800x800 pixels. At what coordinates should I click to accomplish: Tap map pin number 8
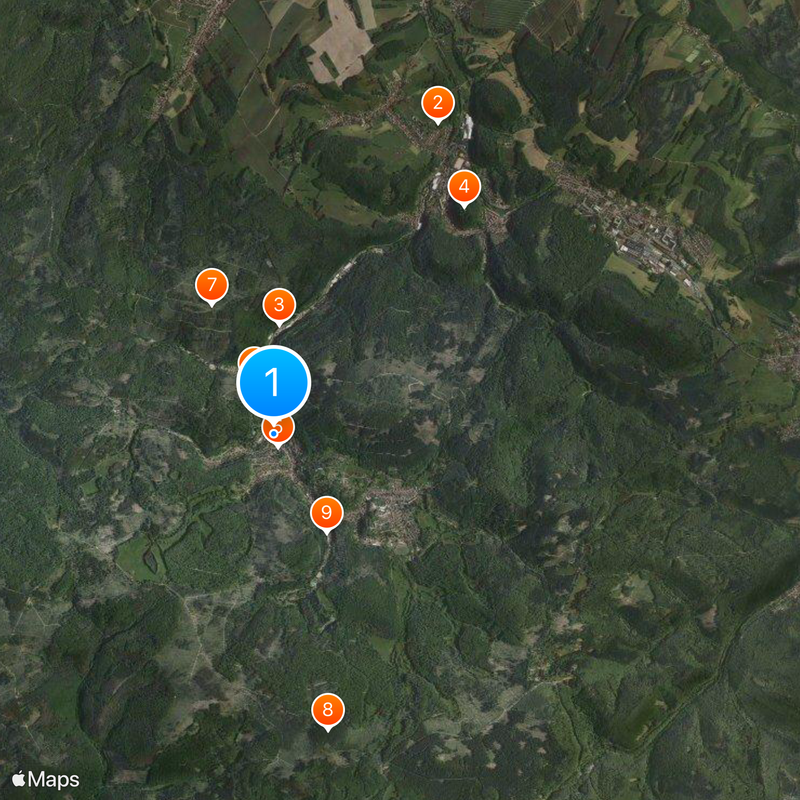(x=327, y=711)
